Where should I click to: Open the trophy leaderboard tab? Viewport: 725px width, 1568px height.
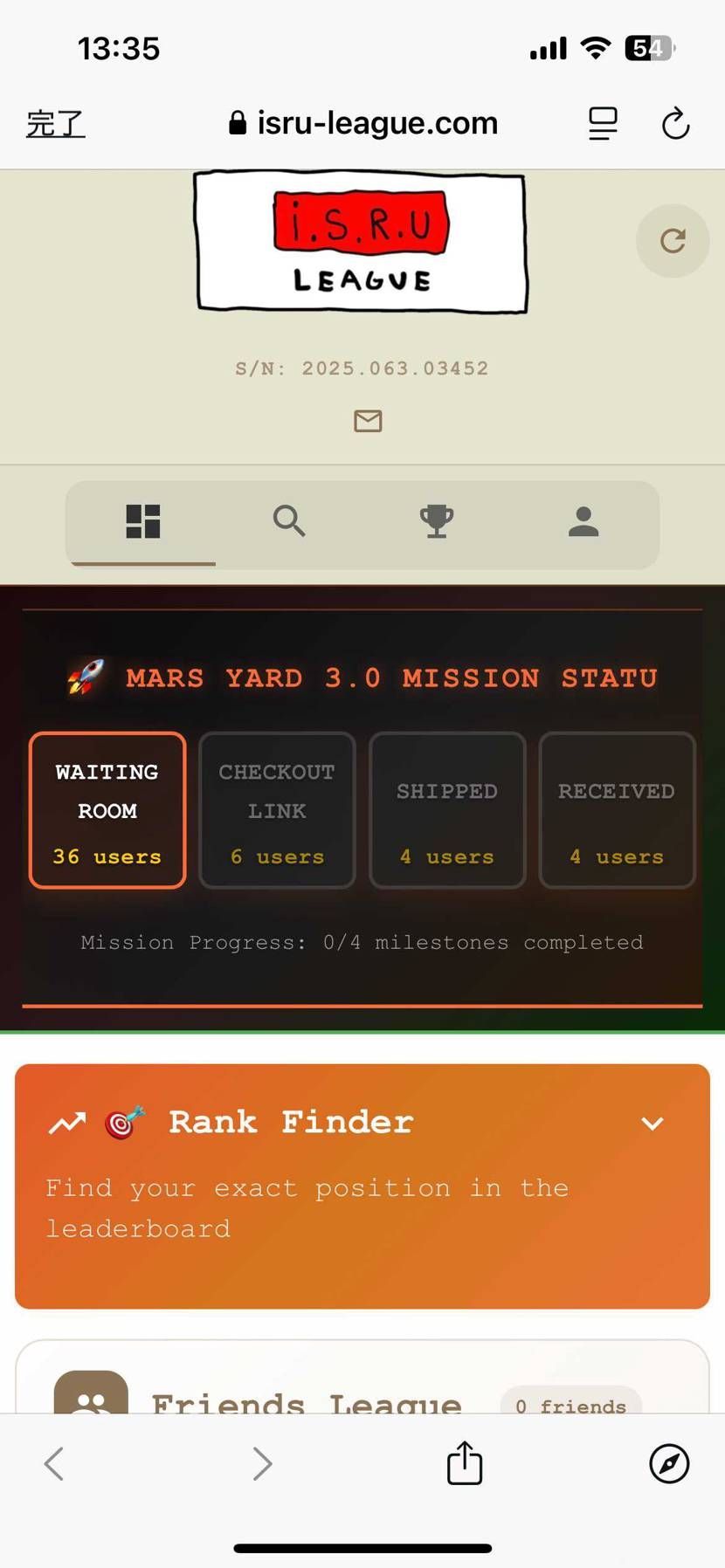click(436, 522)
